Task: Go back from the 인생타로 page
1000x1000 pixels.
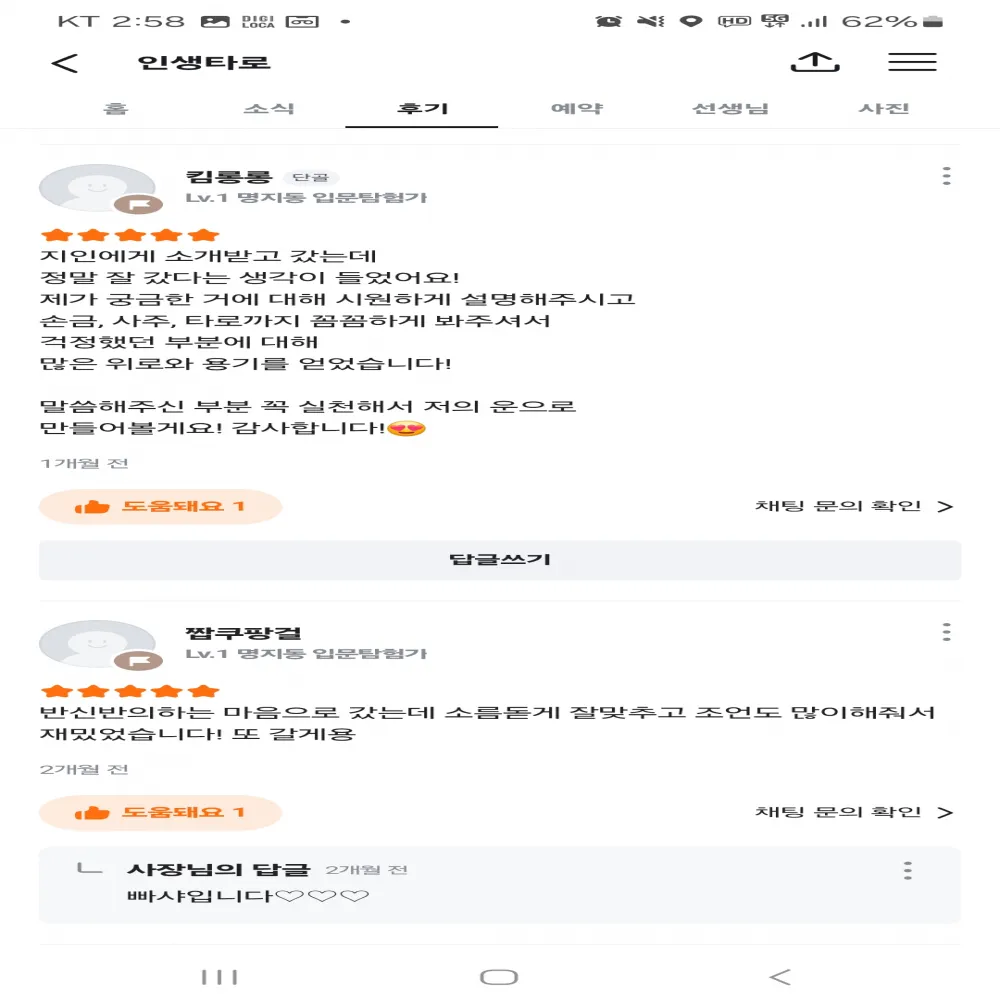Action: point(65,63)
